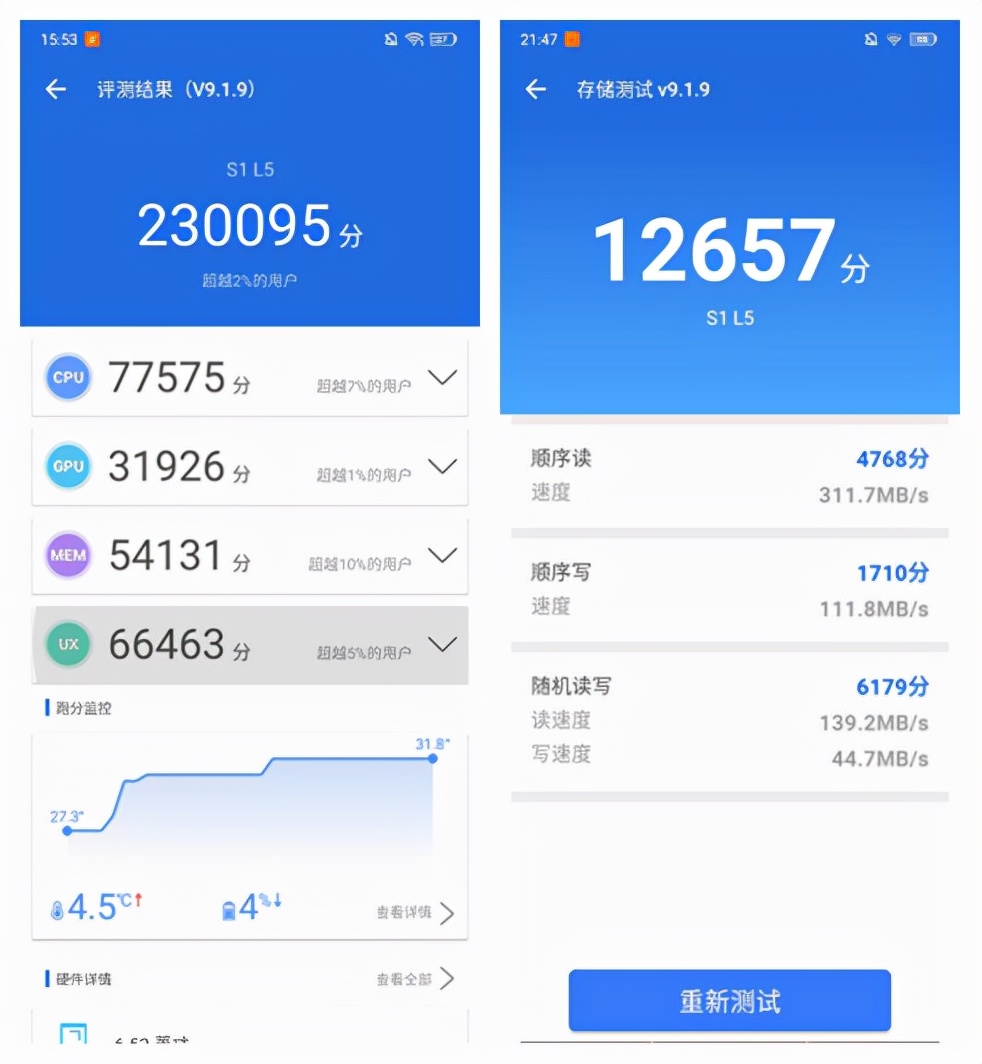Select the GPU score icon
This screenshot has width=982, height=1064.
67,467
